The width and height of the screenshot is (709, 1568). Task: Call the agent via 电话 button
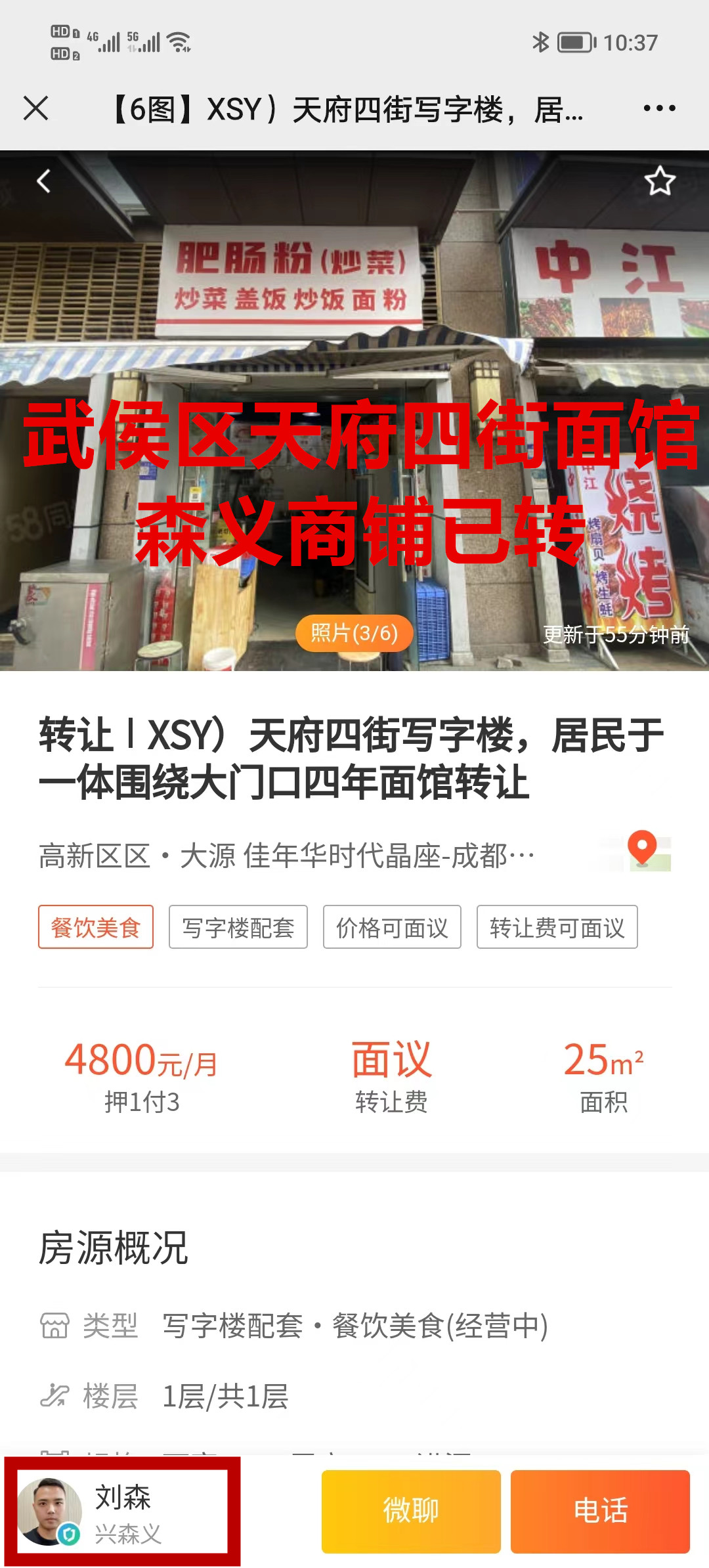coord(600,1512)
